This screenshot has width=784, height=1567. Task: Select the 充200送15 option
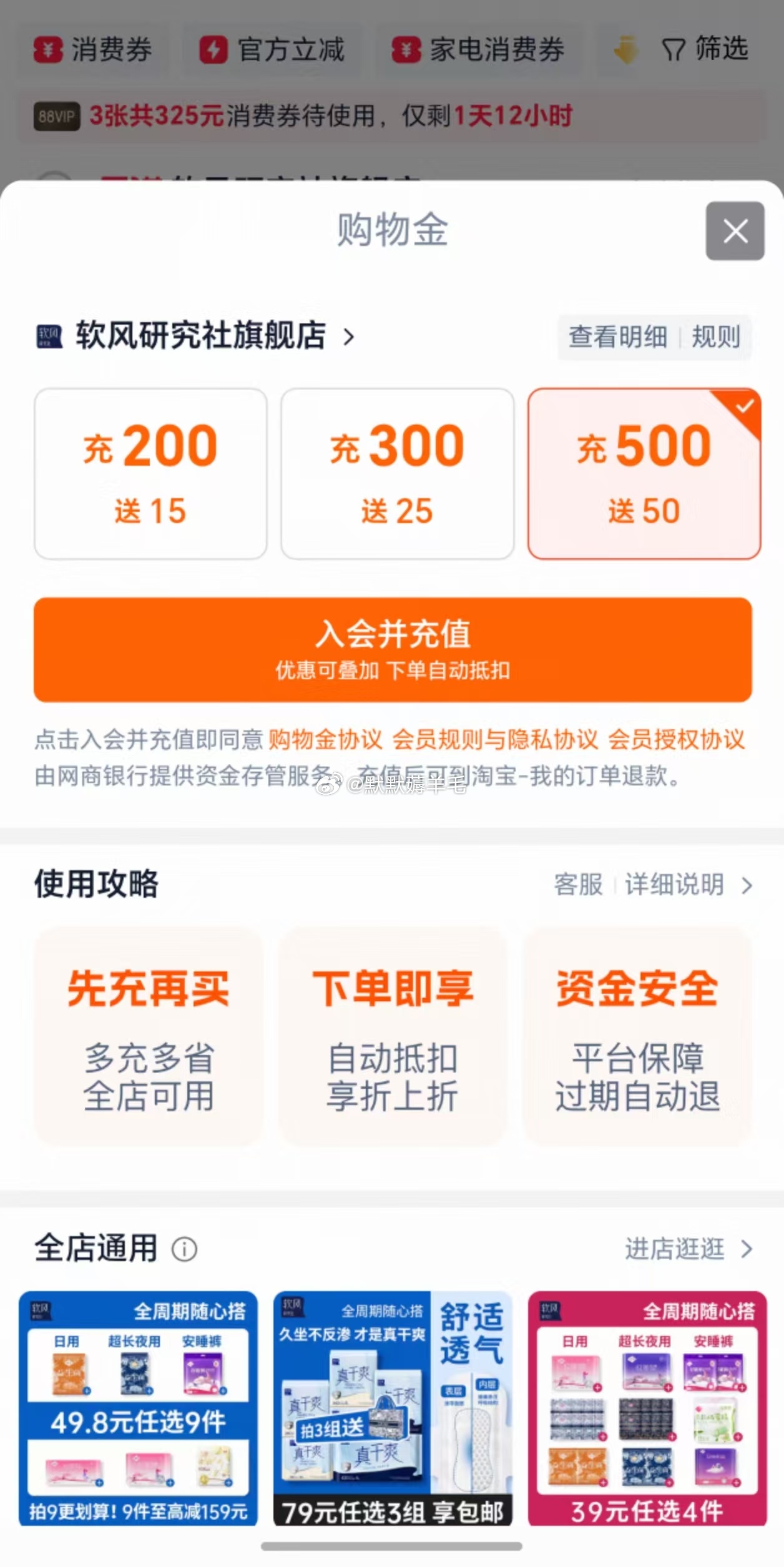(x=150, y=473)
